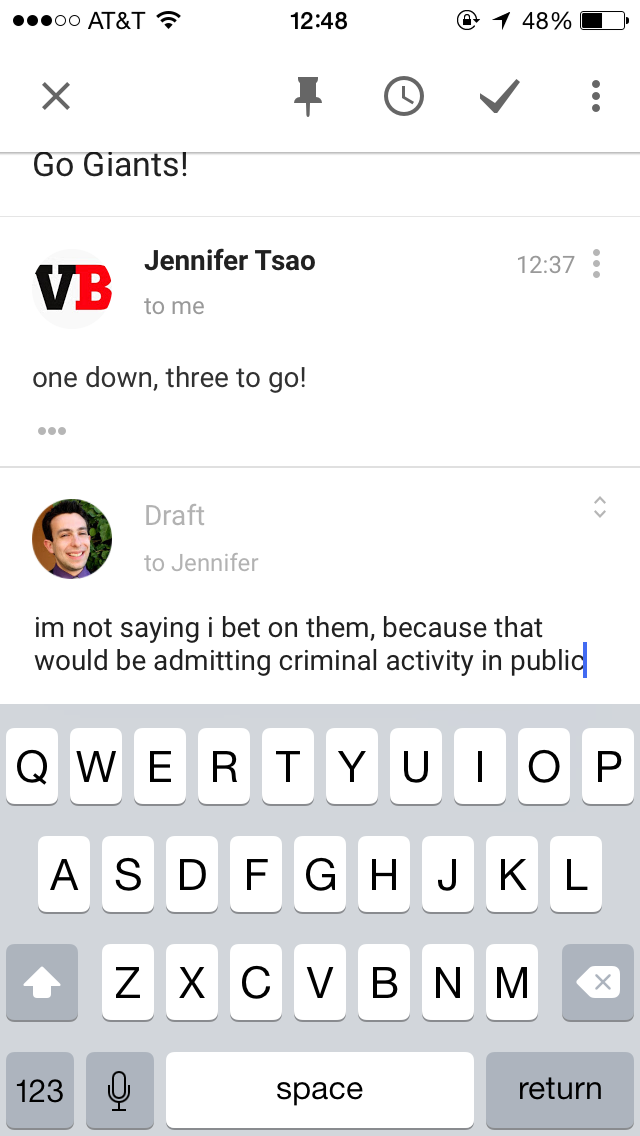Close the email thread with X
This screenshot has width=640, height=1136.
[x=56, y=96]
